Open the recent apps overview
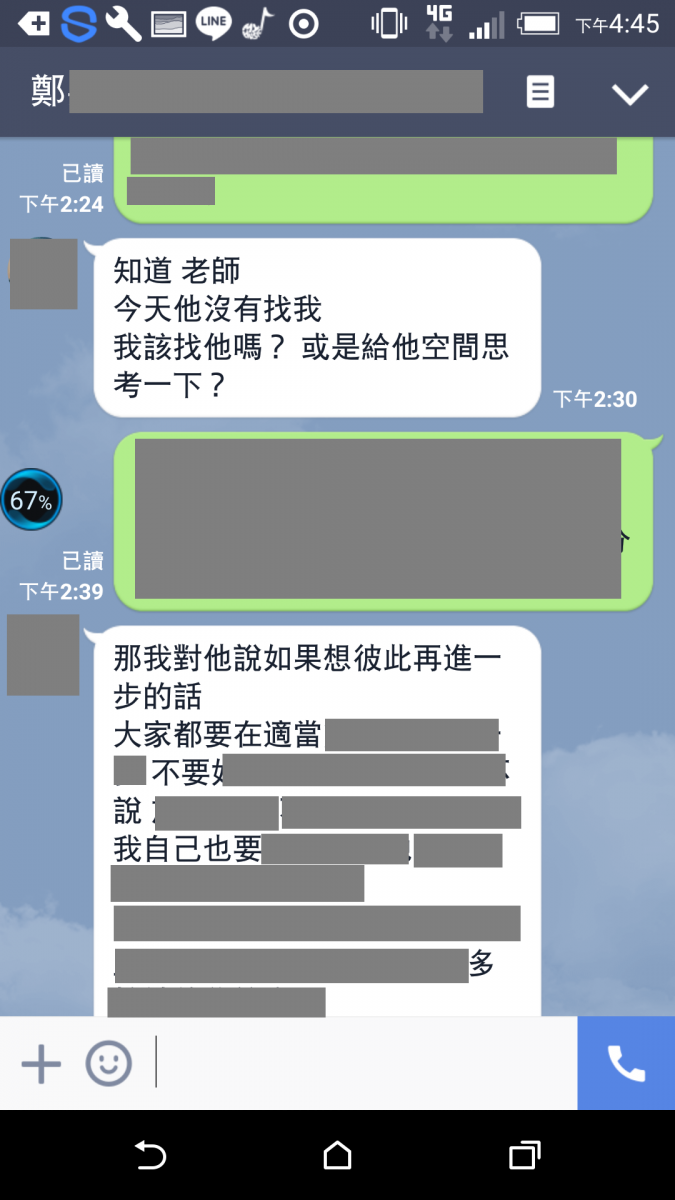675x1200 pixels. (x=524, y=1155)
